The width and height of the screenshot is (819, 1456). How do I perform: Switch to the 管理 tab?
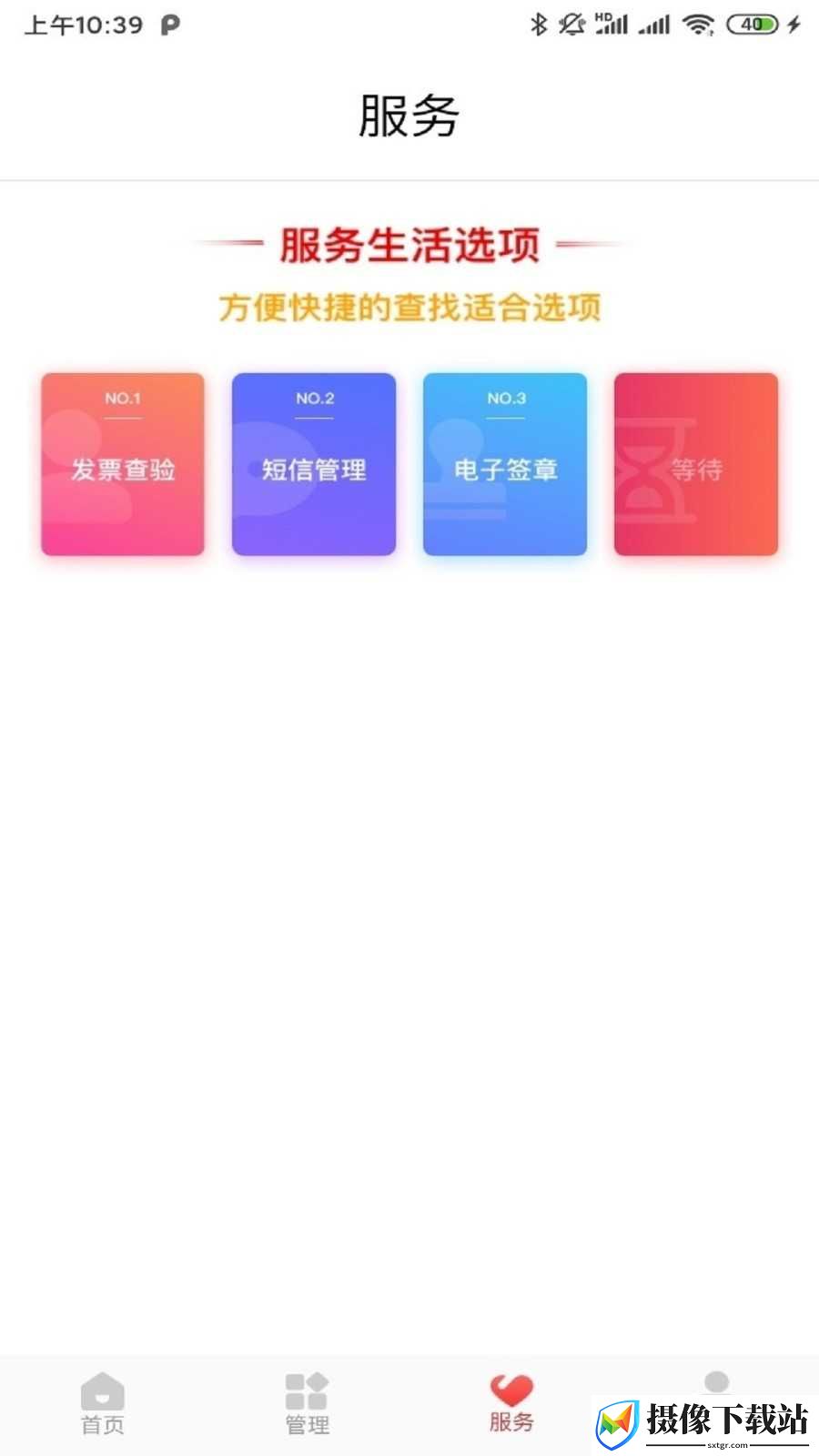pos(307,1404)
